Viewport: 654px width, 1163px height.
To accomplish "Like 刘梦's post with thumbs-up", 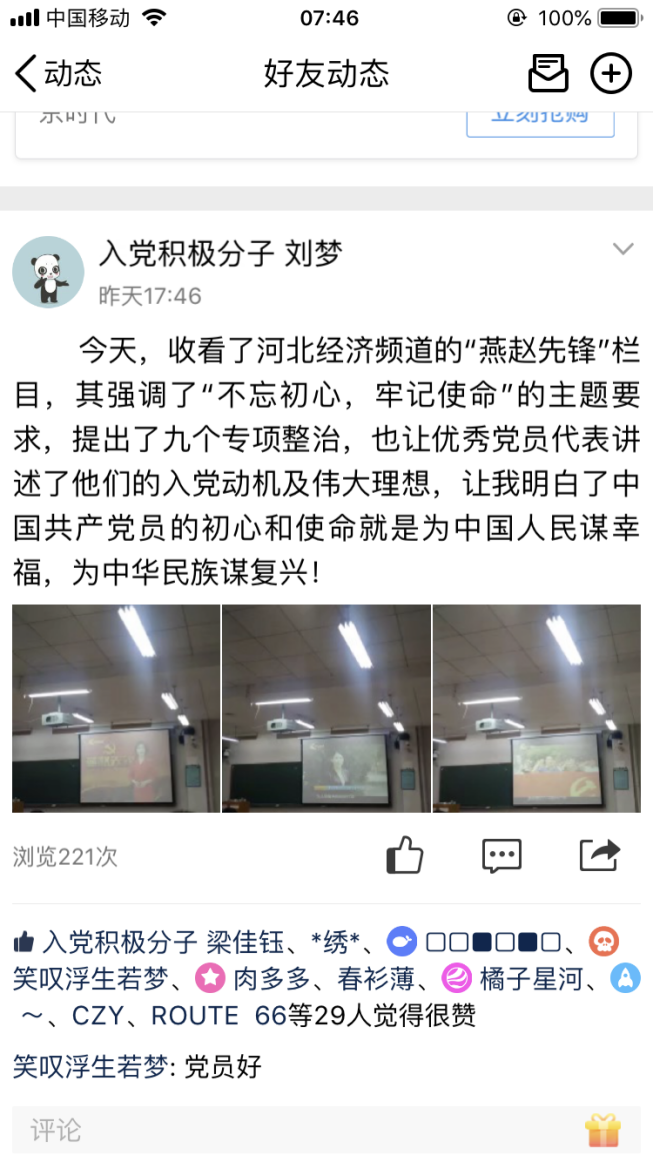I will point(405,855).
